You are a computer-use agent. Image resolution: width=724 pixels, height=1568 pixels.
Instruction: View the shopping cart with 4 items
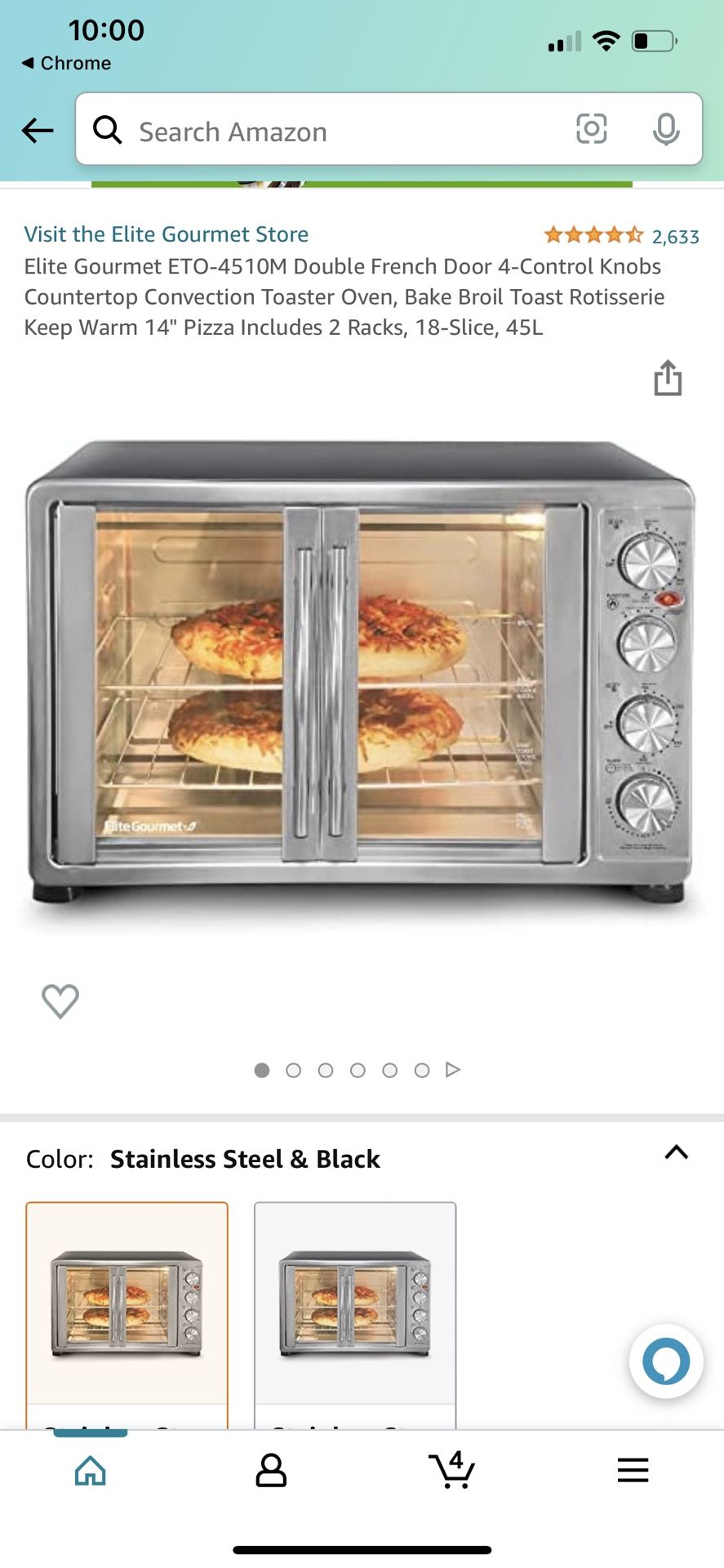[452, 1471]
